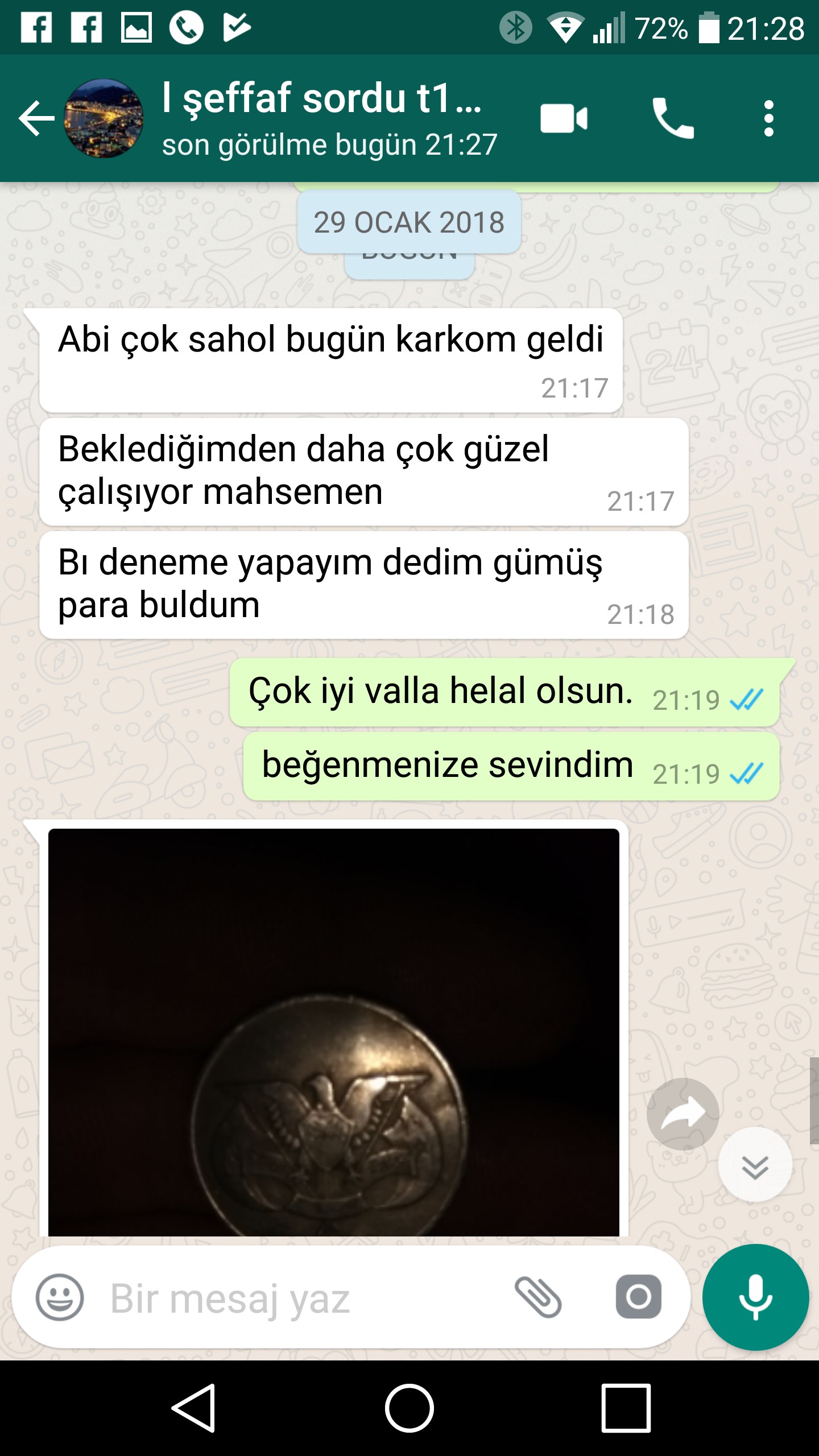Image resolution: width=819 pixels, height=1456 pixels.
Task: Open the contact's profile picture
Action: pyautogui.click(x=103, y=118)
